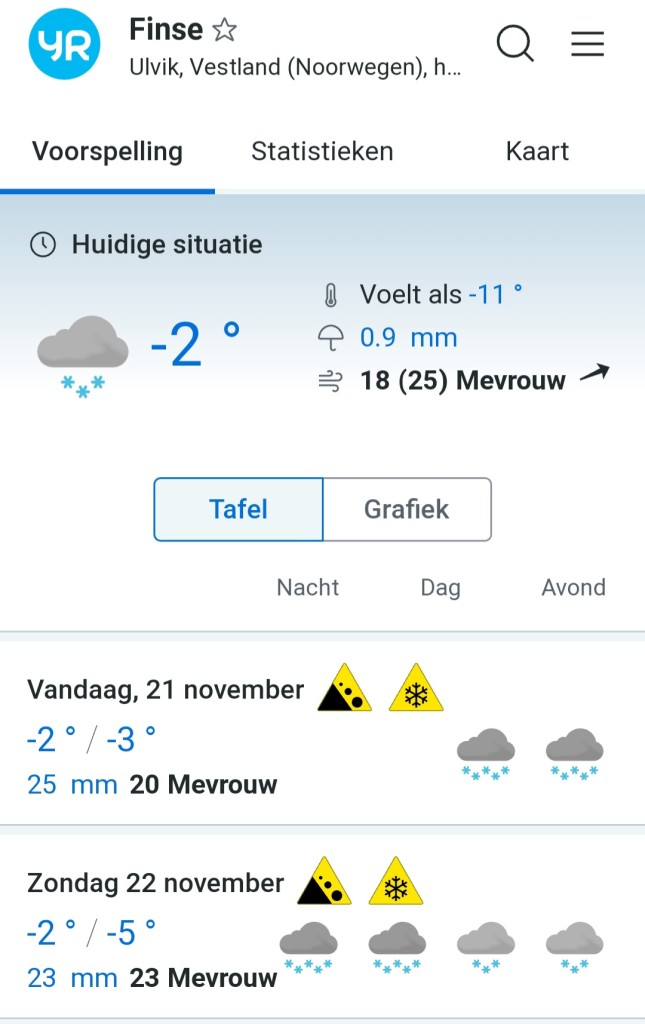View avalanche warning for Vandaag, 21 november
Screen dimensions: 645x1024
[344, 689]
